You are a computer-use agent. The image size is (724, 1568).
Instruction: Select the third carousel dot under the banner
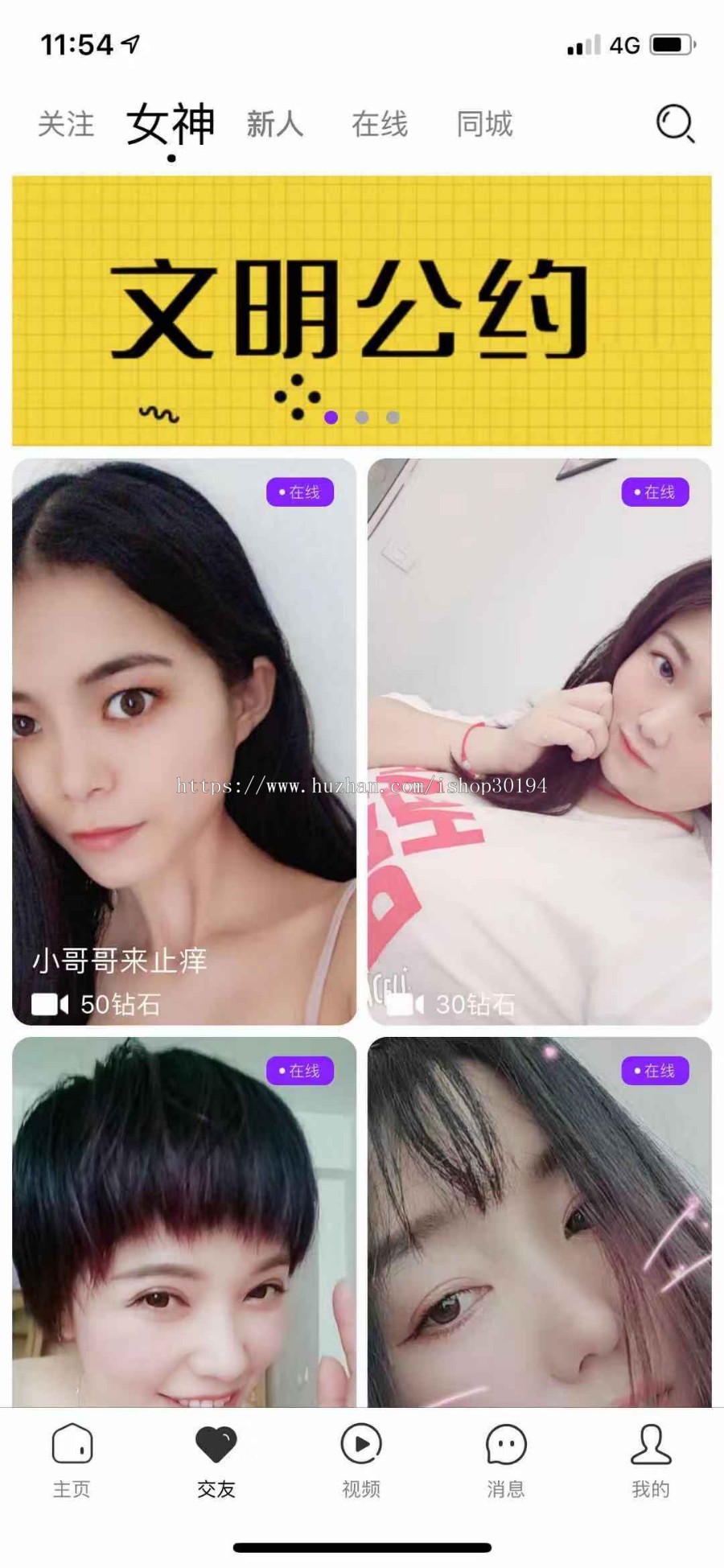pos(392,418)
